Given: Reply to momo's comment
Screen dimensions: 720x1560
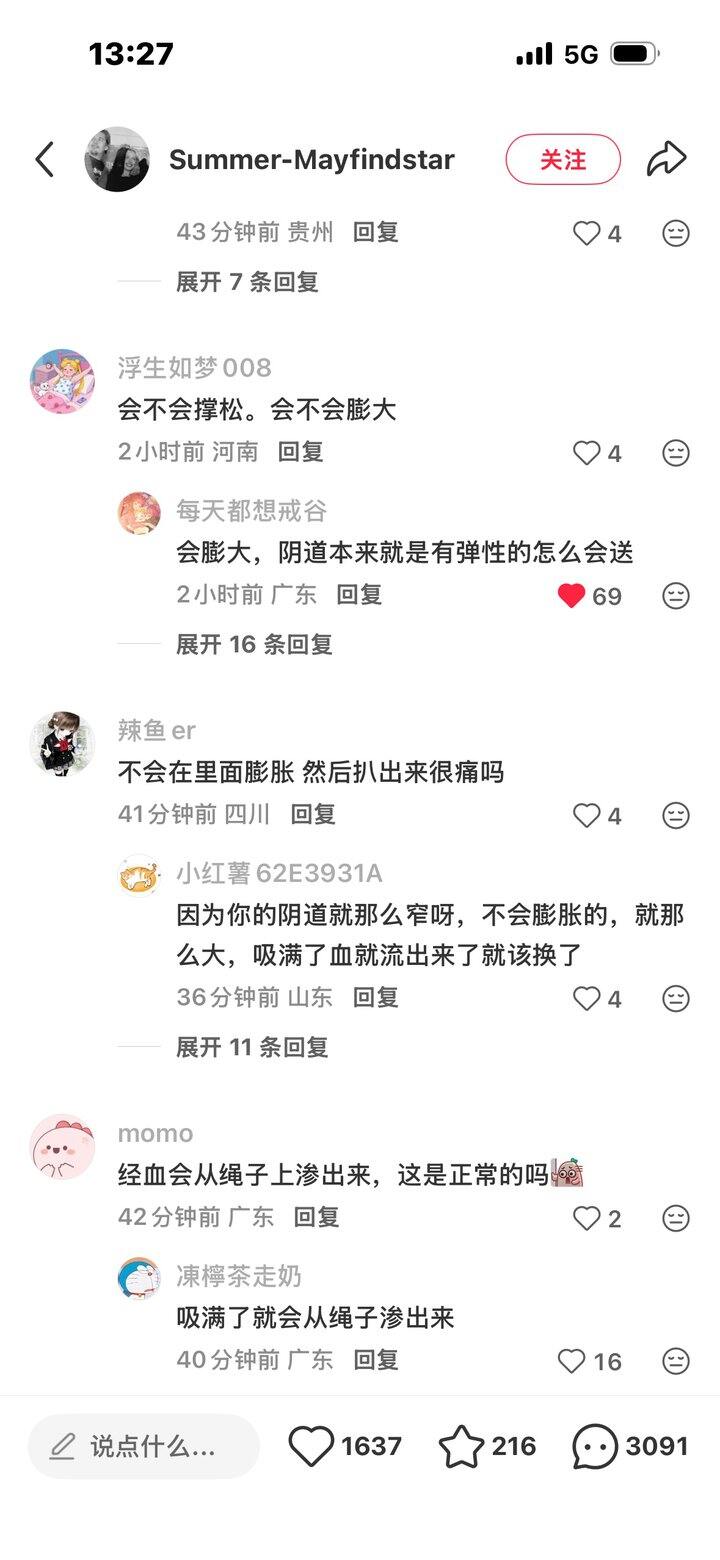Looking at the screenshot, I should [316, 1217].
